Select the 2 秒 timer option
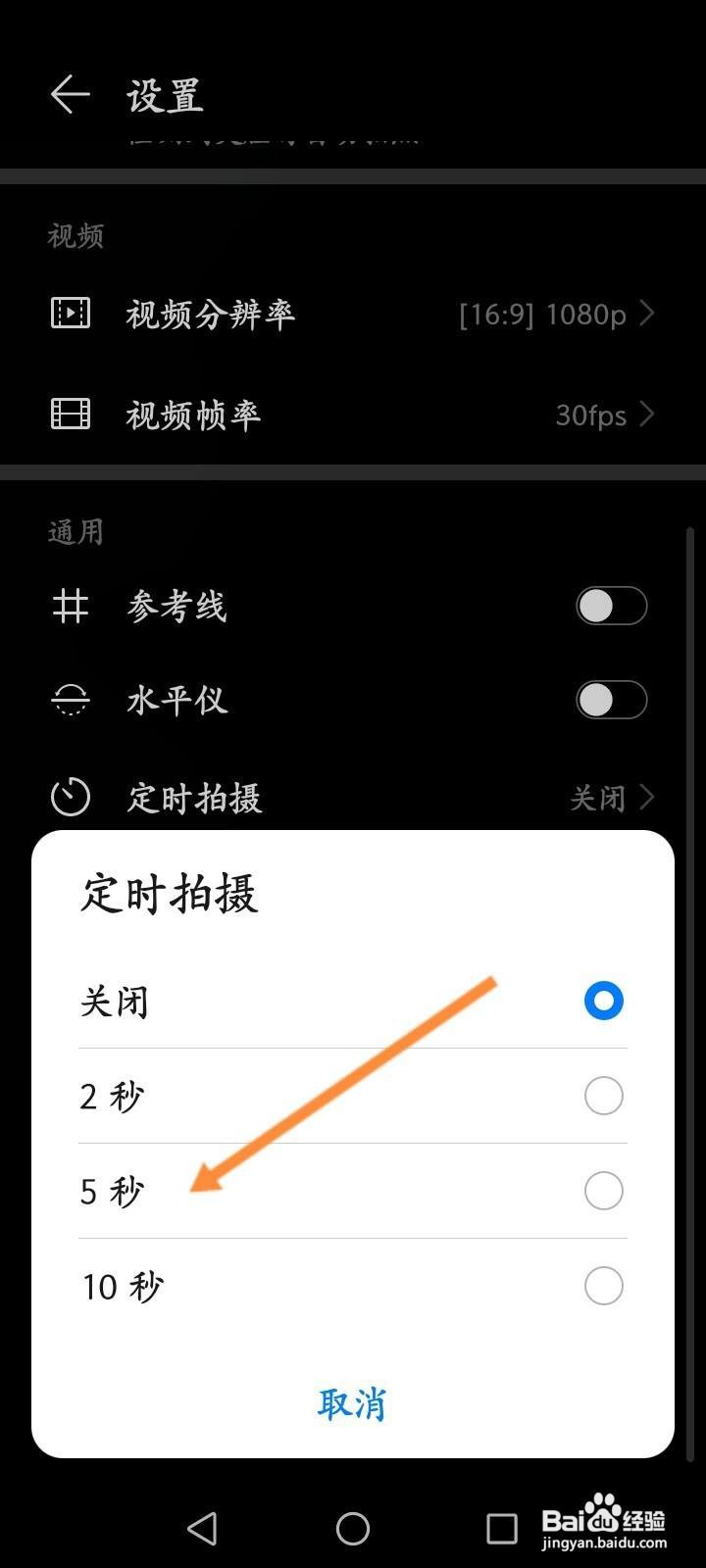Screen dimensions: 706x1568 click(x=602, y=1096)
